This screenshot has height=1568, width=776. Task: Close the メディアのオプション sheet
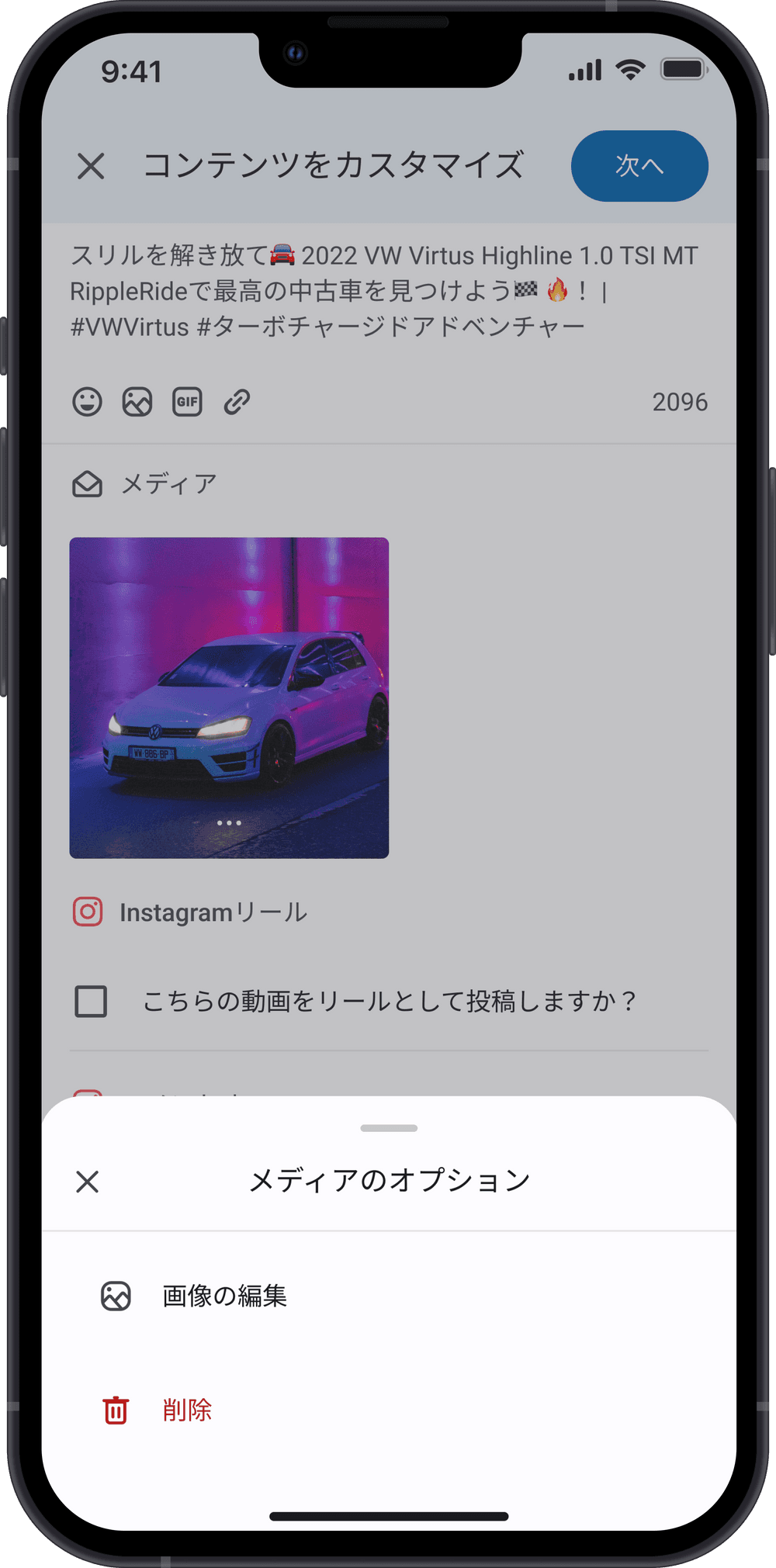88,1182
